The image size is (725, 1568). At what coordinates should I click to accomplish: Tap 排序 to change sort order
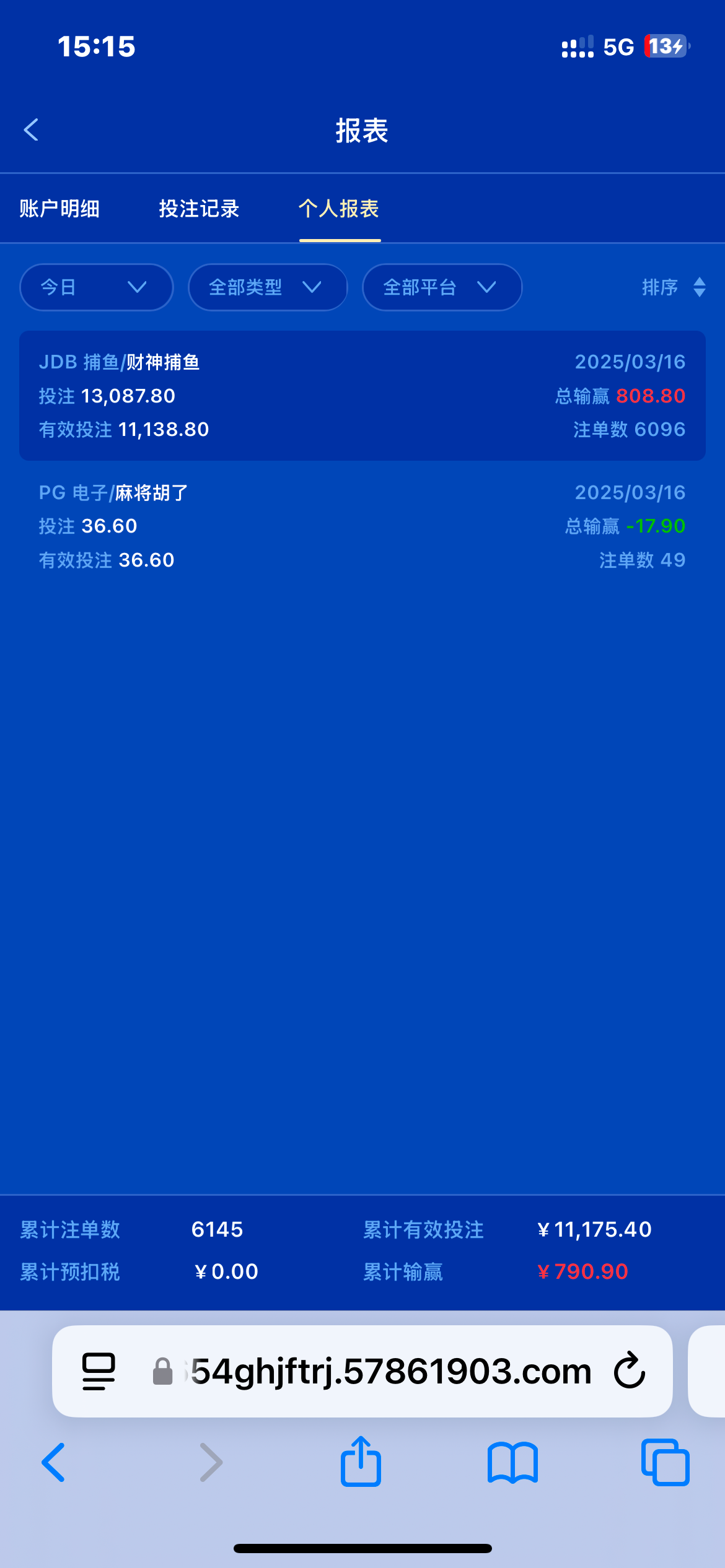(x=674, y=287)
